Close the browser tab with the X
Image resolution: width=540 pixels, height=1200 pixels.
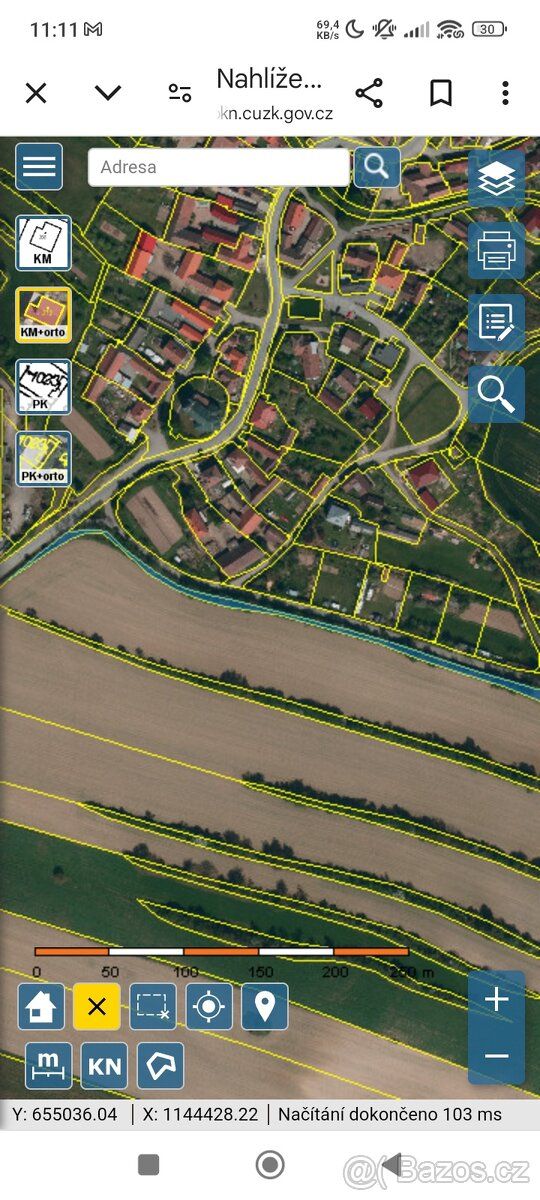pos(36,94)
